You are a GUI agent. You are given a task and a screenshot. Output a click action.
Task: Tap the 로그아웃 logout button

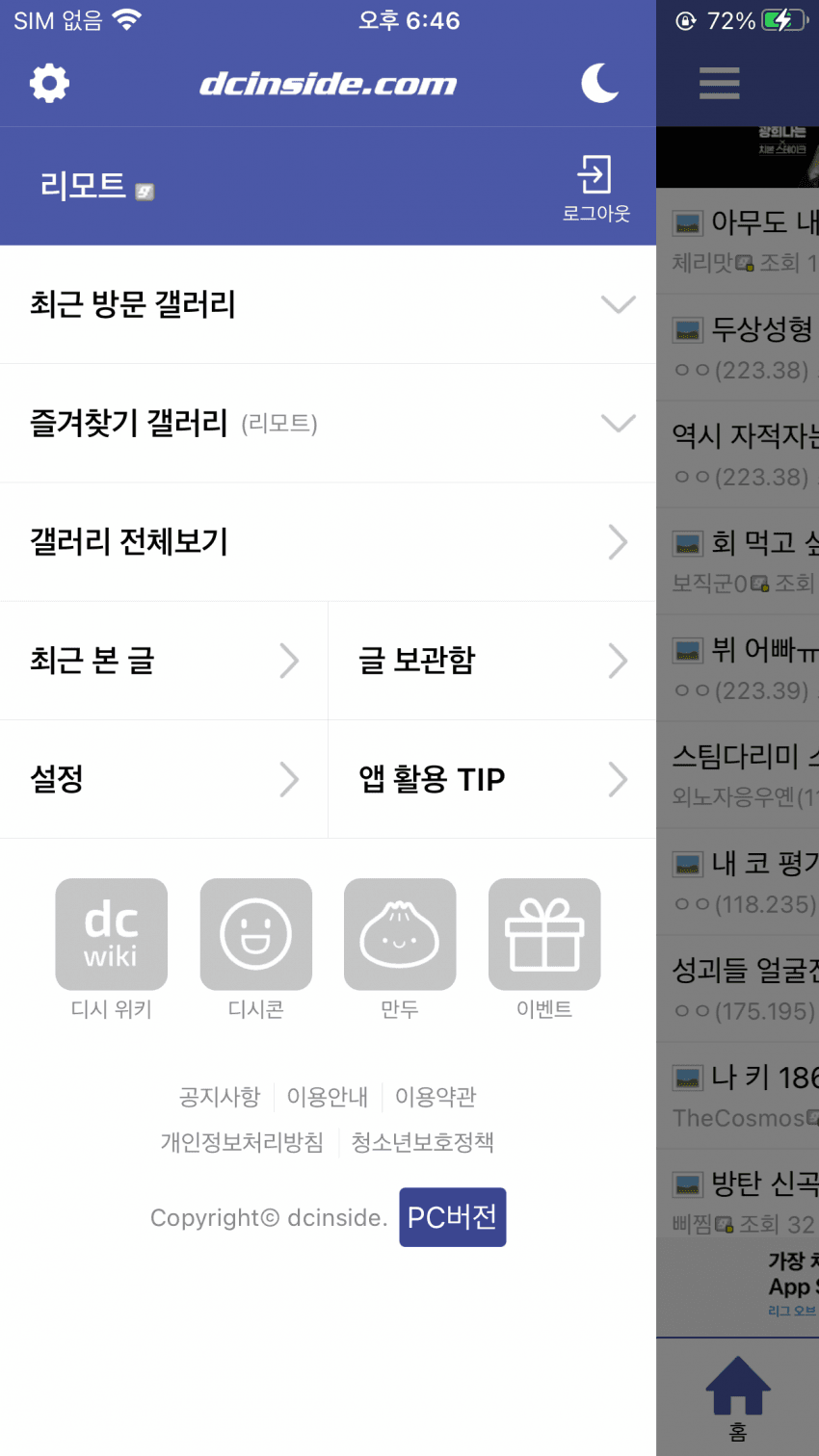pos(595,189)
